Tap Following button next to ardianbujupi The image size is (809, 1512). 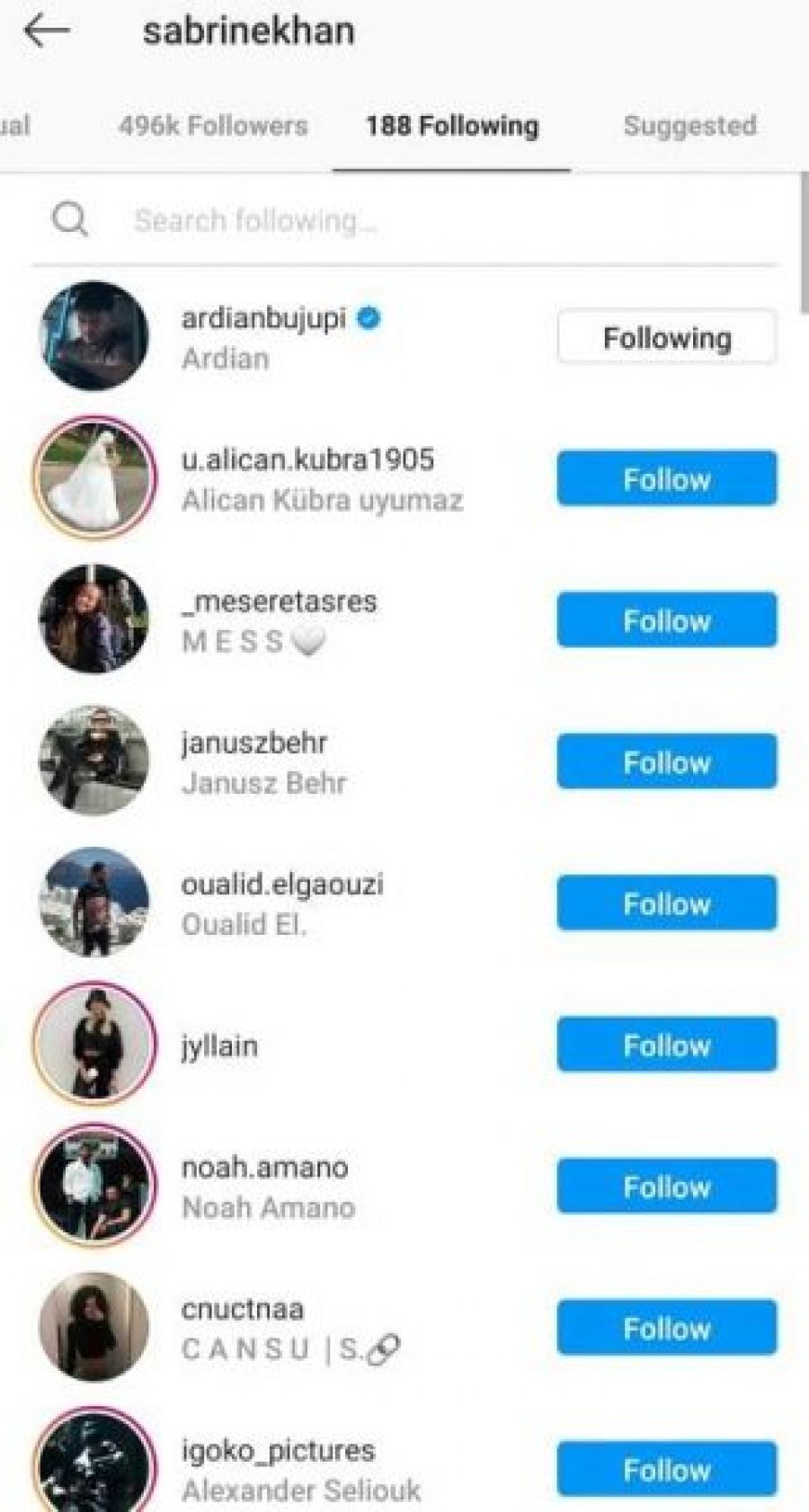[x=666, y=338]
